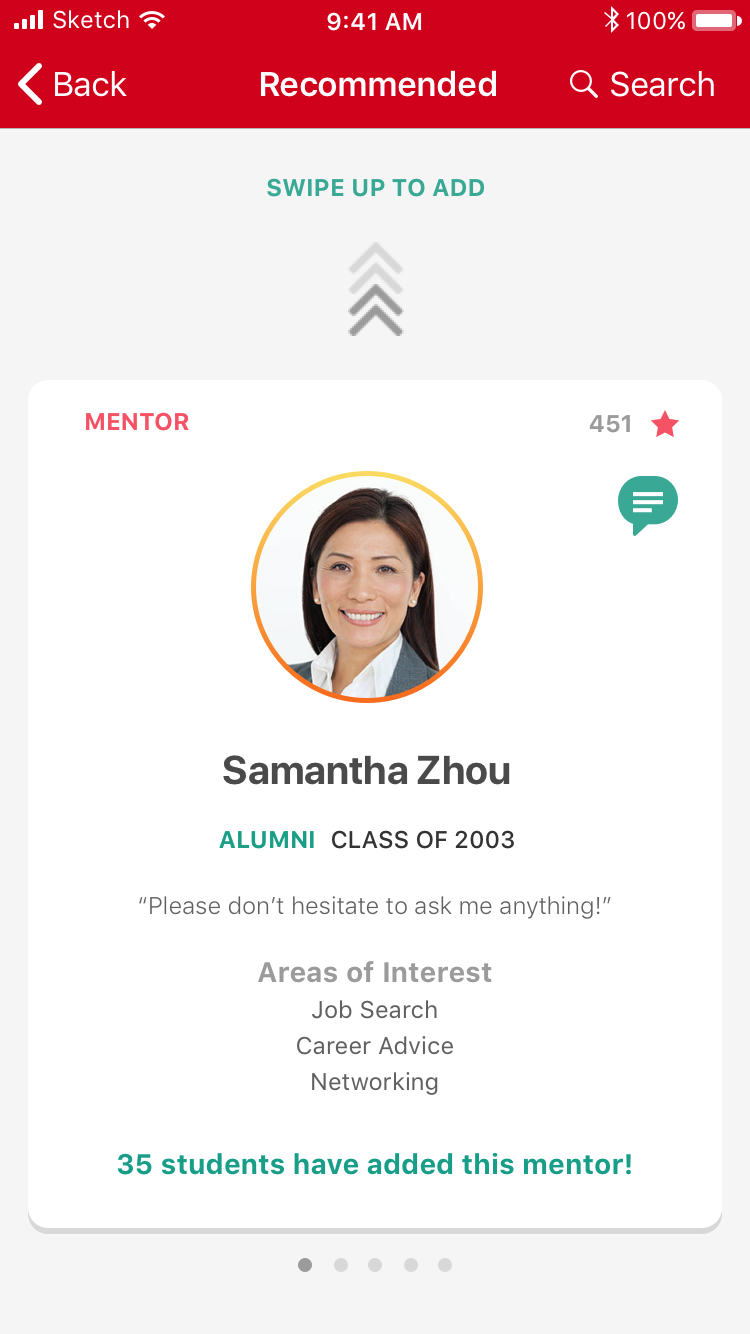Viewport: 750px width, 1334px height.
Task: Open Search in the top bar
Action: [642, 85]
